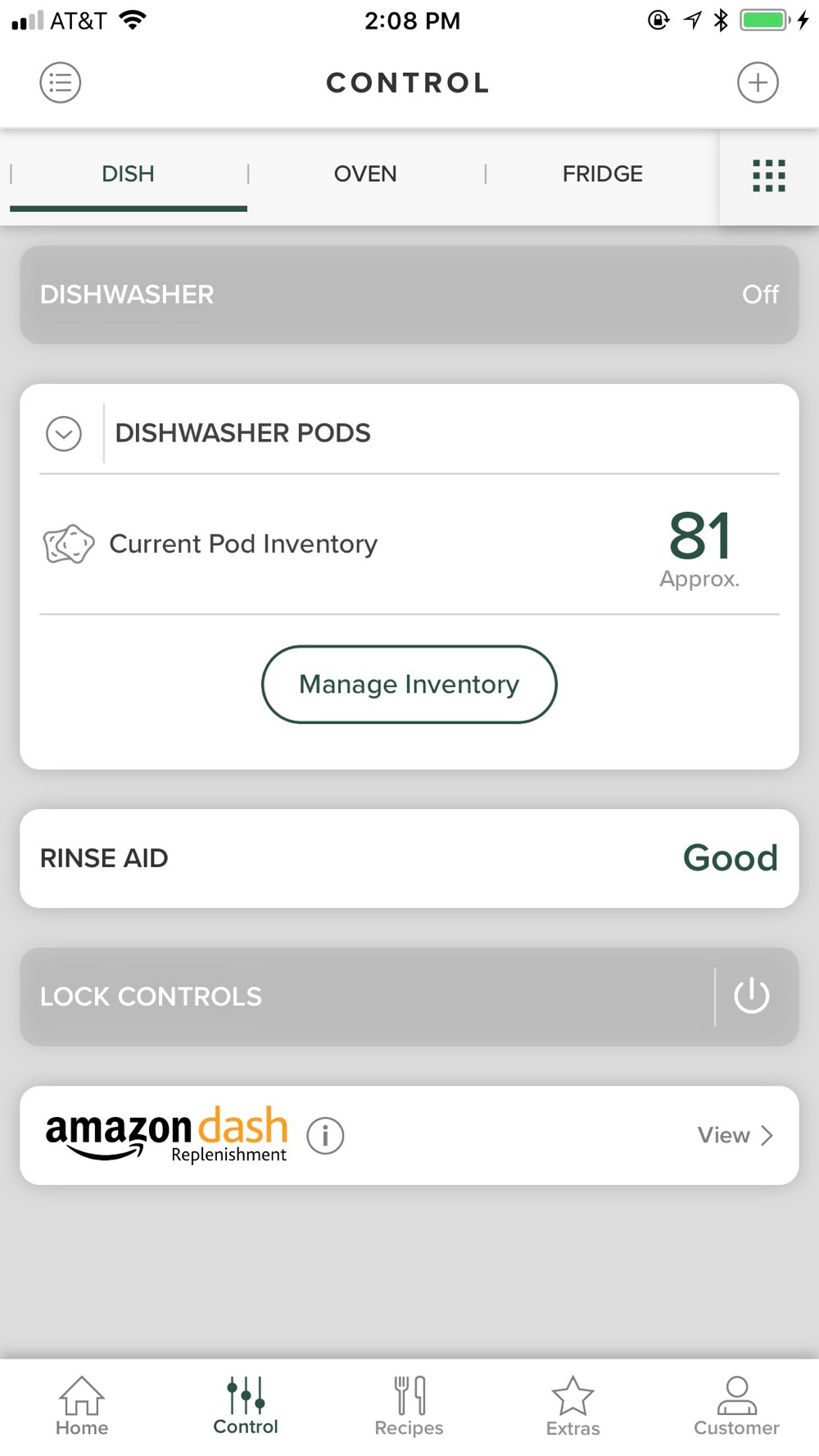The height and width of the screenshot is (1456, 819).
Task: Open the Dishwasher status card
Action: pyautogui.click(x=409, y=295)
